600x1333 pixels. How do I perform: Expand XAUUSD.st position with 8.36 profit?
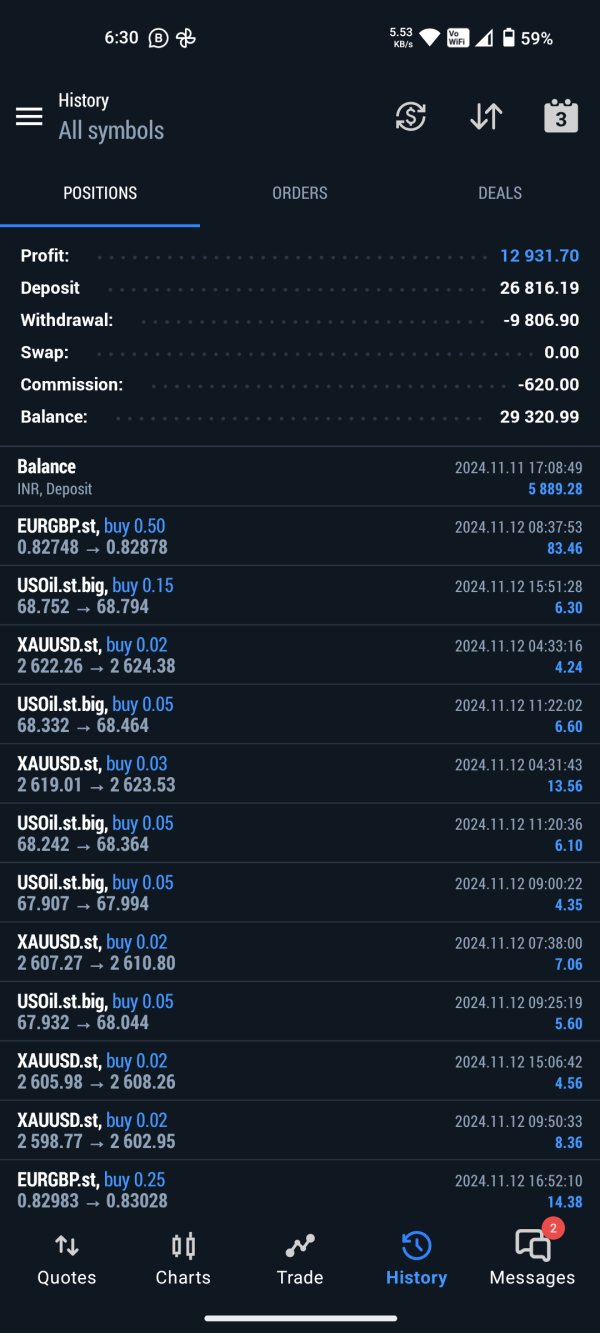click(300, 1131)
